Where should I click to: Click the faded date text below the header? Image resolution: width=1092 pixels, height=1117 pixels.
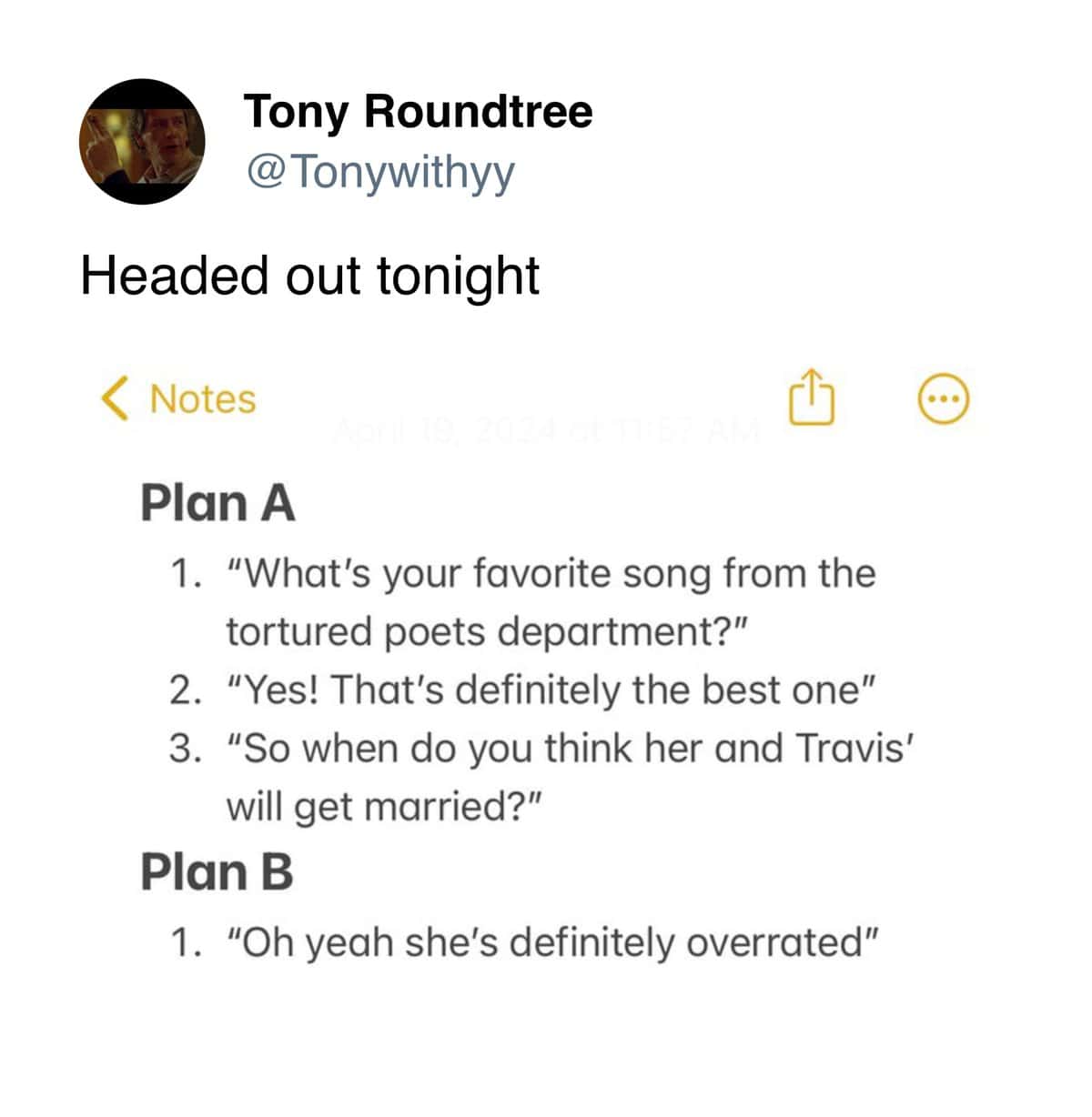pos(545,430)
